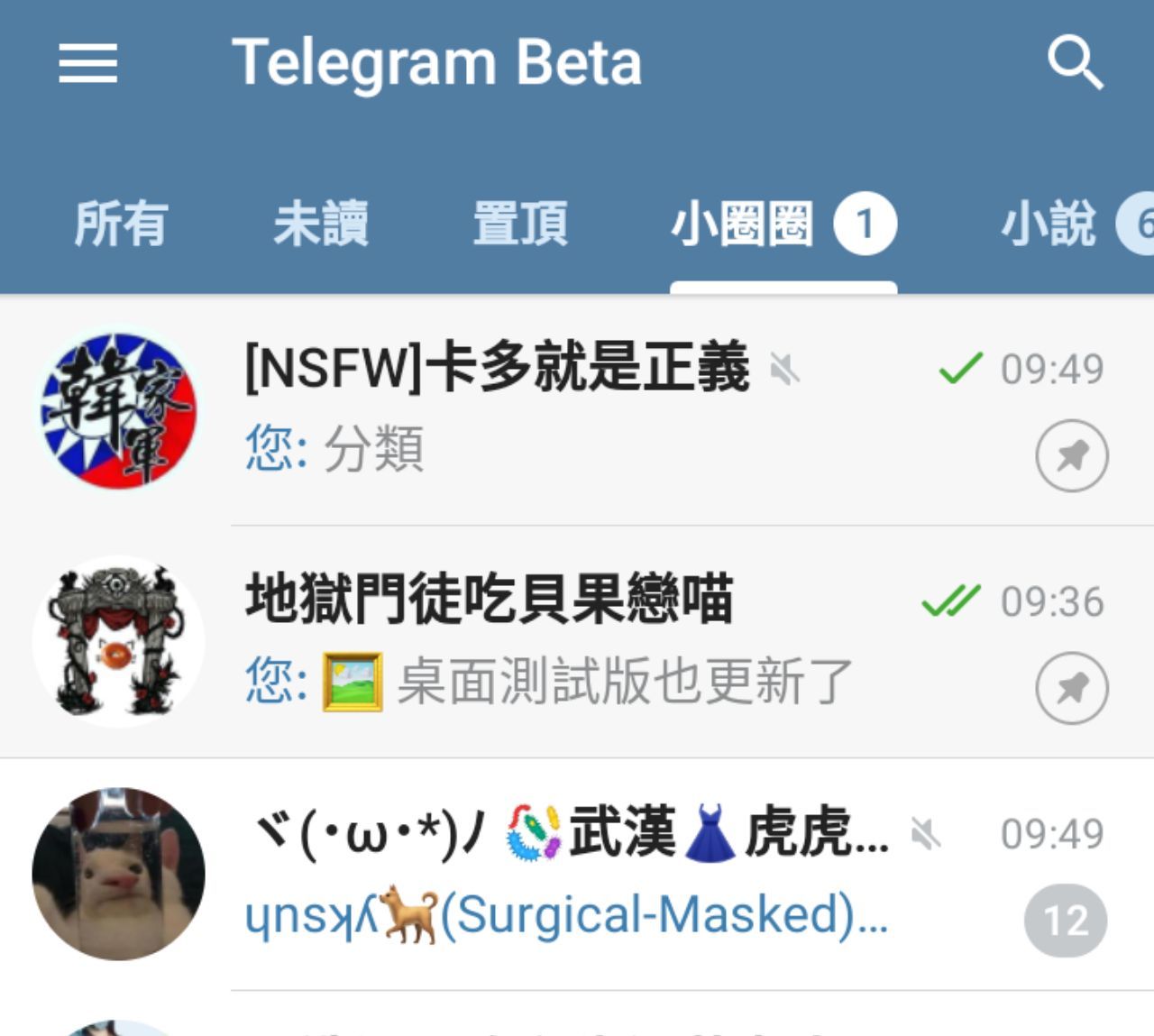Select the 置頂 tab
The height and width of the screenshot is (1036, 1154).
[521, 225]
